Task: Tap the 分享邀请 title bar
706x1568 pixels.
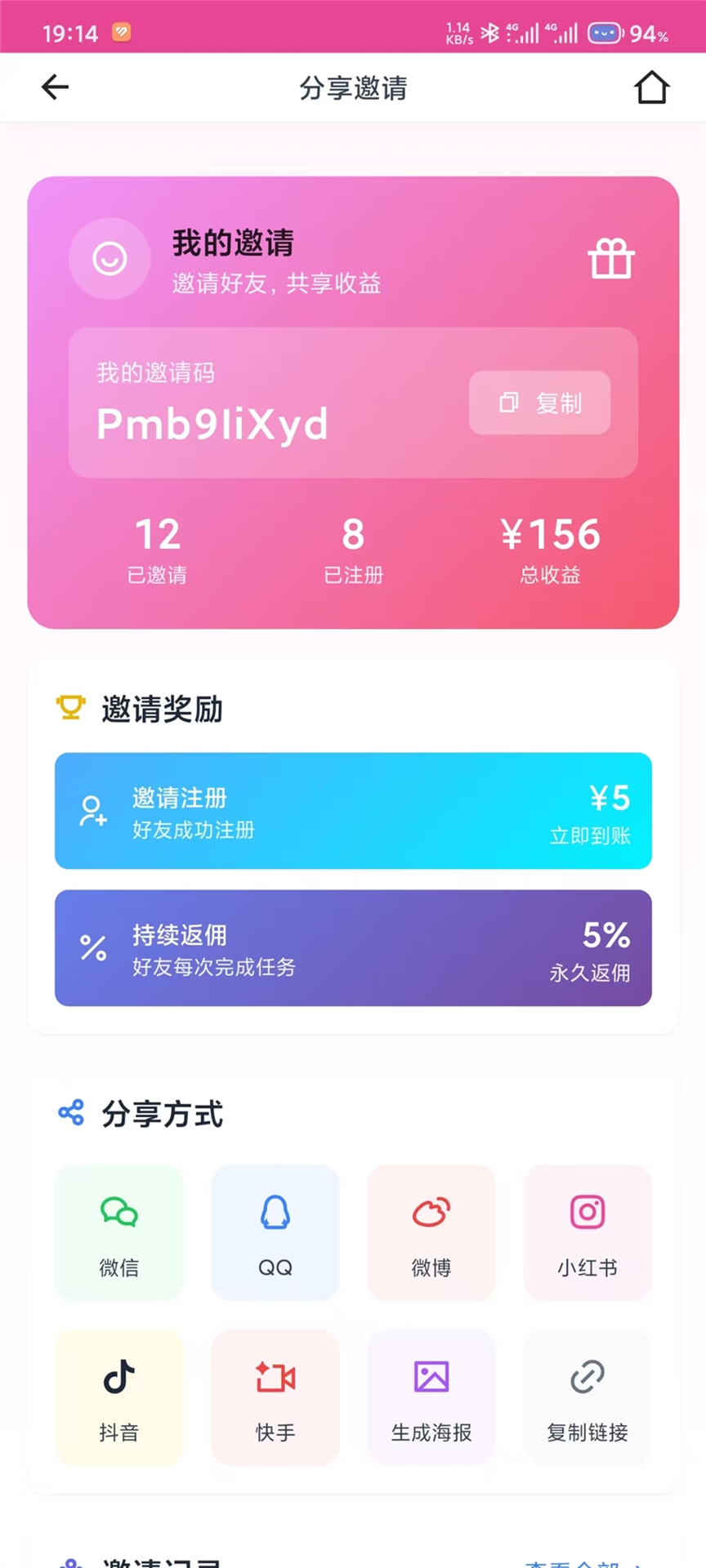Action: click(x=353, y=87)
